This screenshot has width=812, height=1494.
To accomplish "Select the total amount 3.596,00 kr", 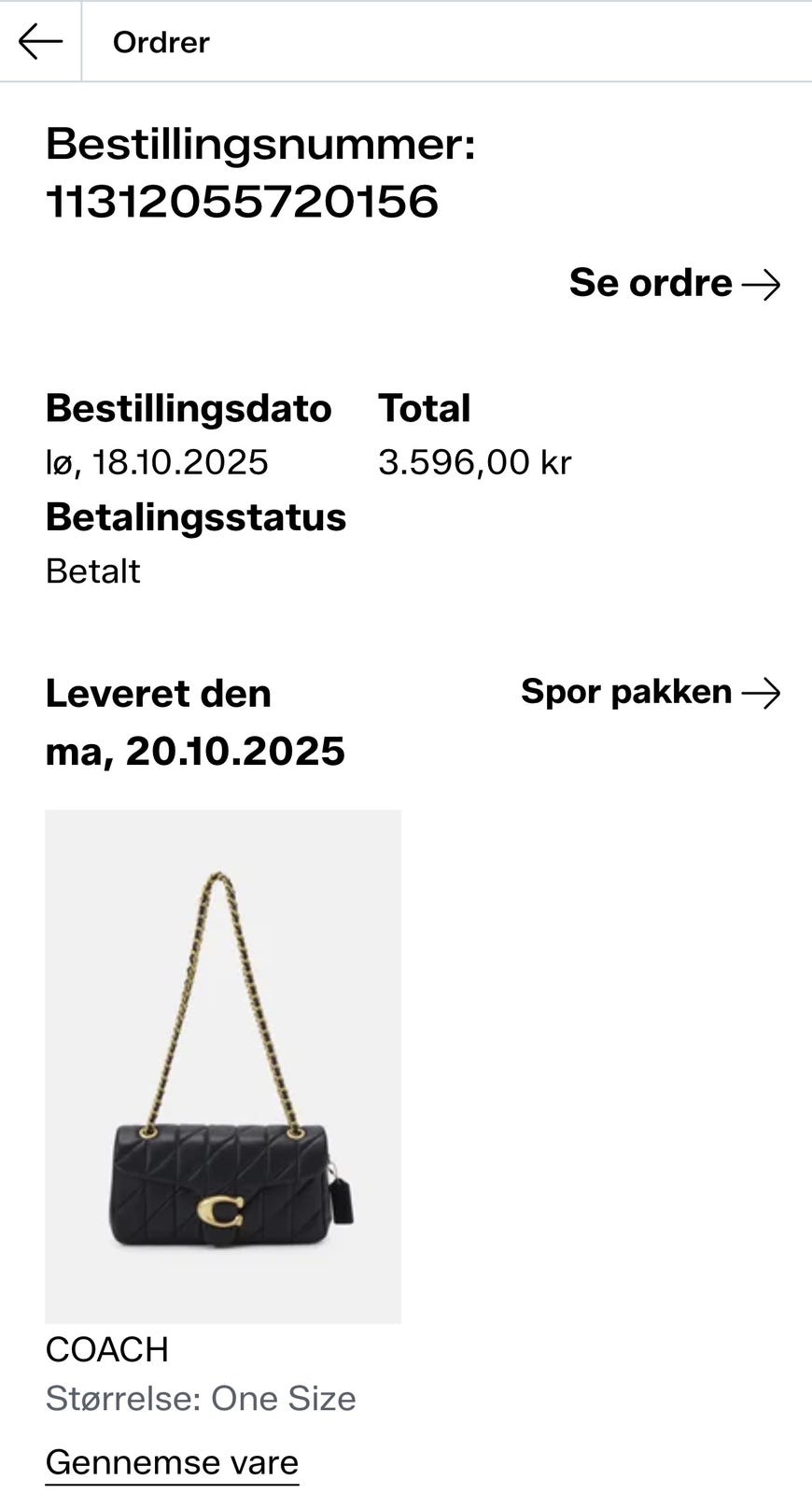I will point(476,460).
